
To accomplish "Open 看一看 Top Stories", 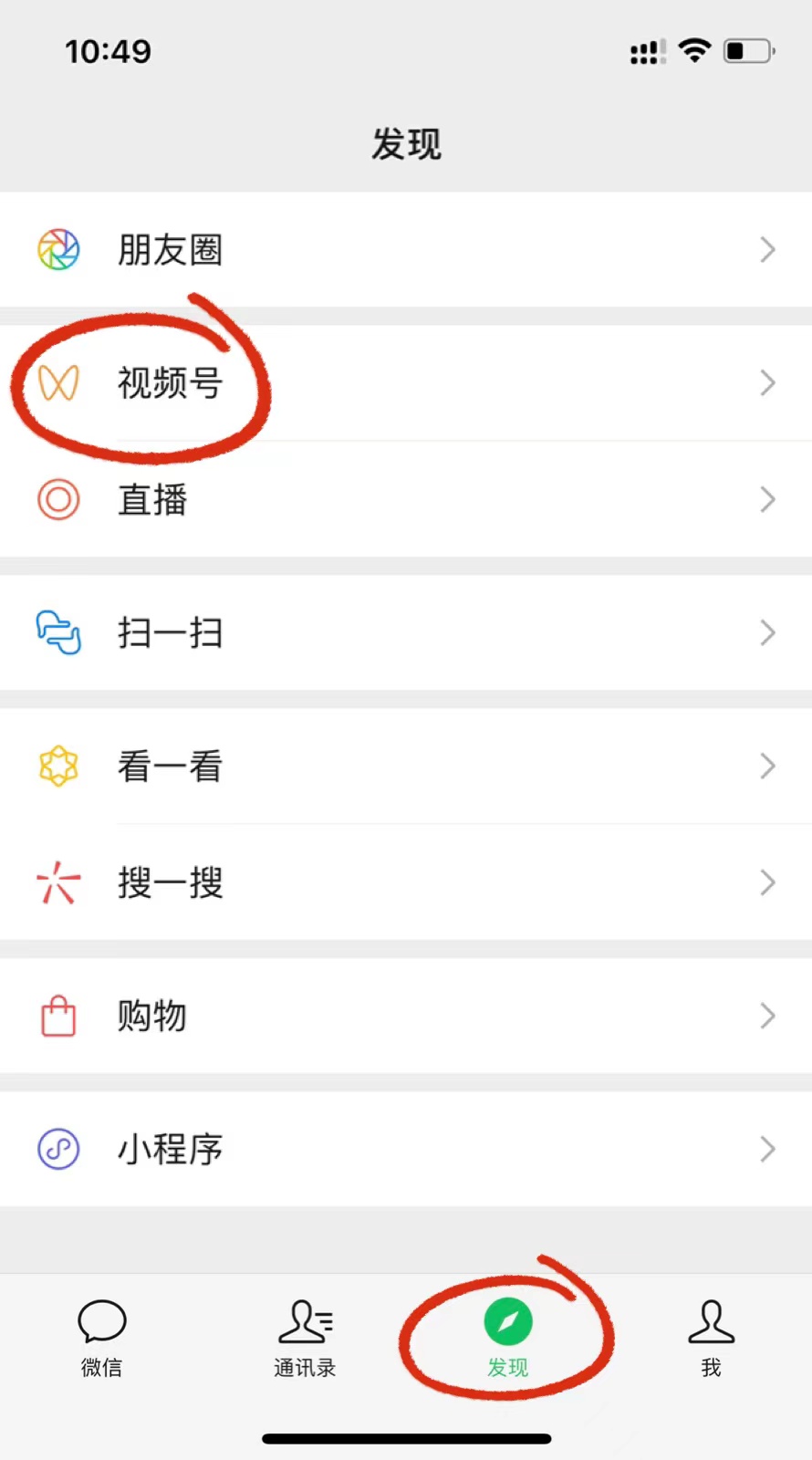I will [170, 766].
